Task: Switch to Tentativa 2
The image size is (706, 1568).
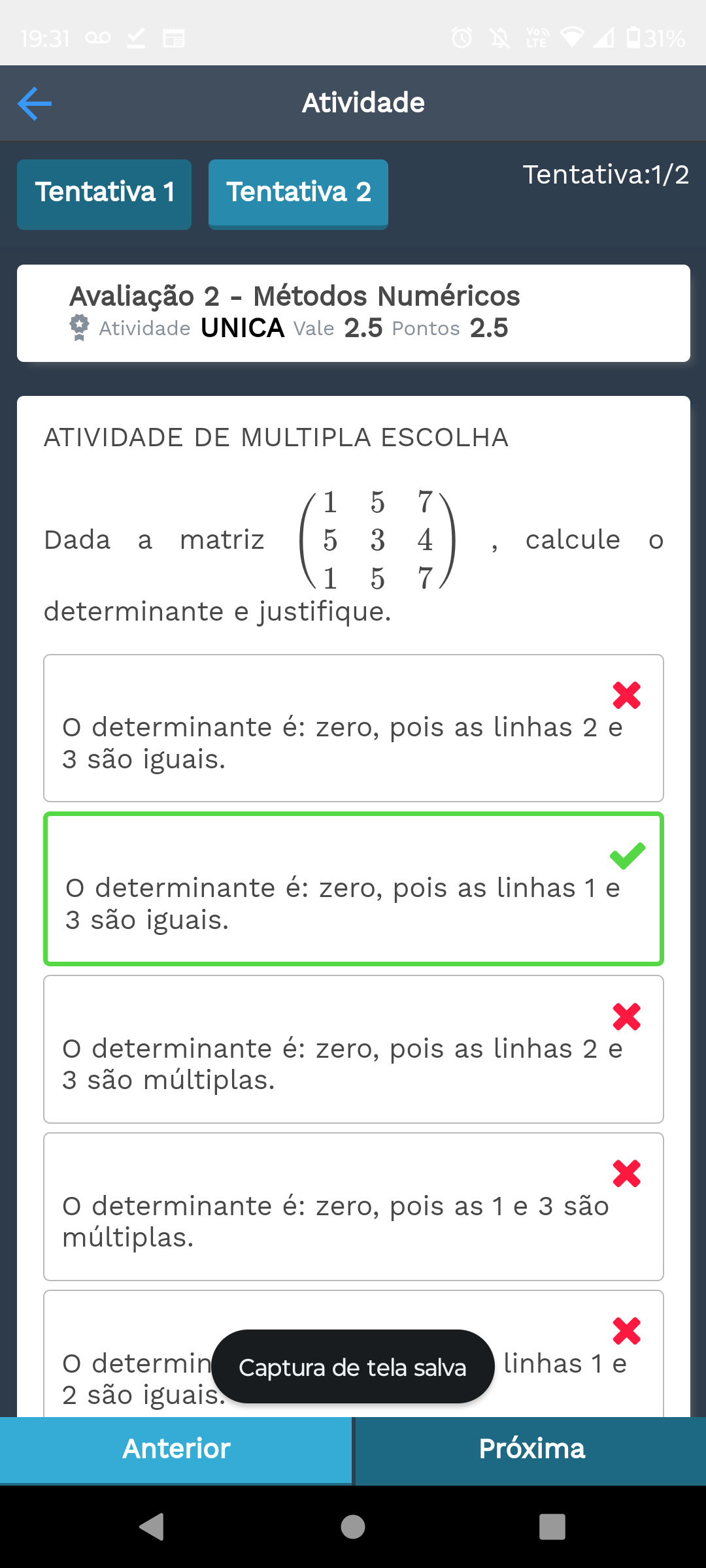Action: (298, 194)
